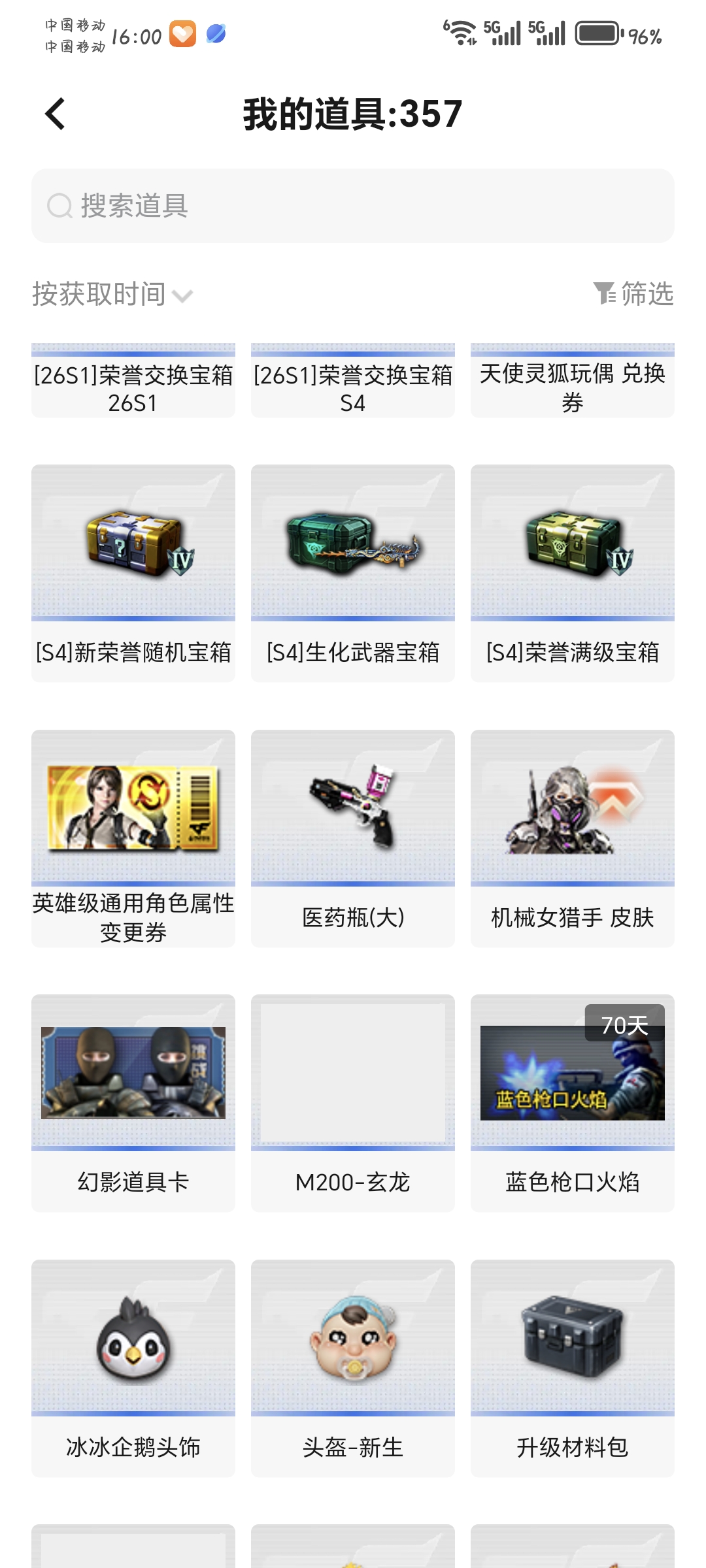Viewport: 706px width, 1568px height.
Task: Open 天使灵狐玩偶 兑换券 item
Action: [573, 385]
